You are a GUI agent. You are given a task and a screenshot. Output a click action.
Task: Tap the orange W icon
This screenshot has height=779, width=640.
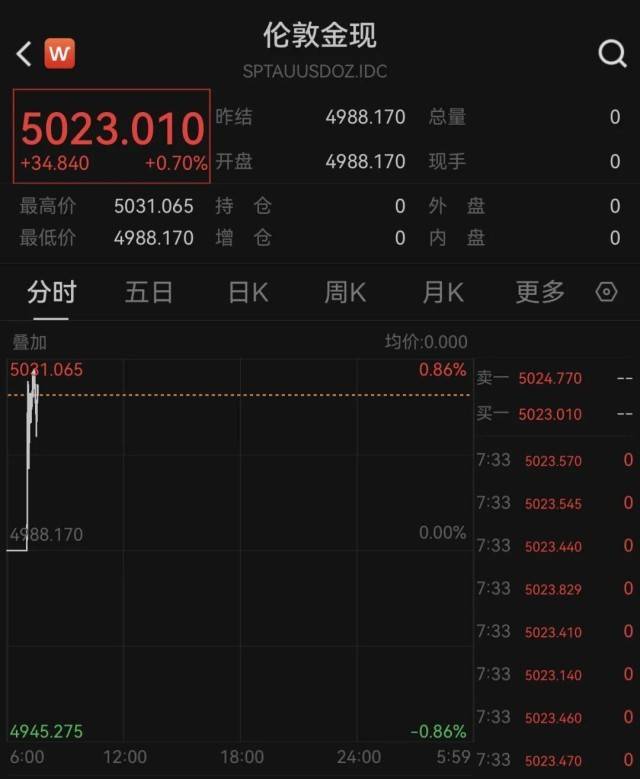60,53
